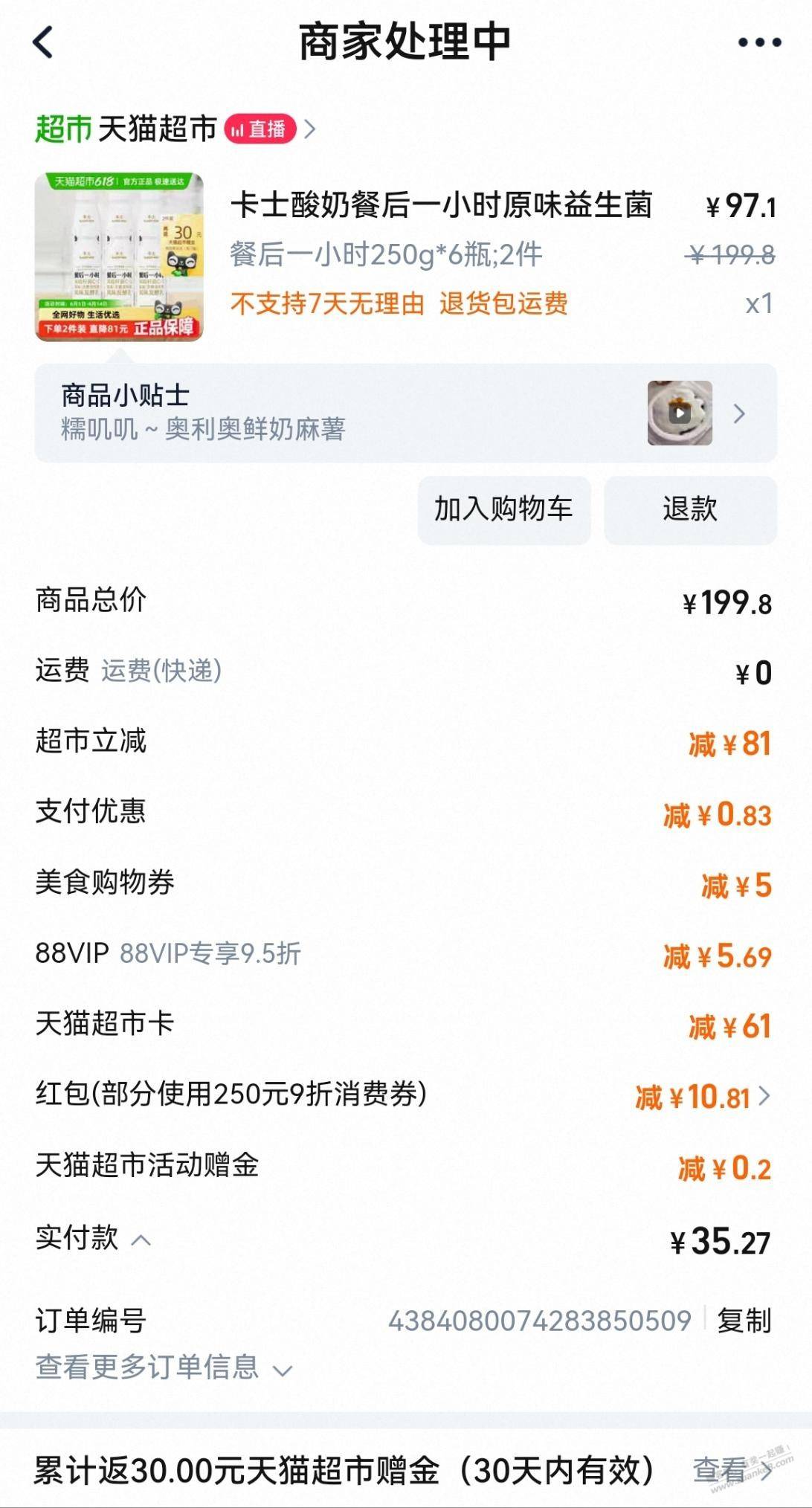Open the 卡士酸奶 product thumbnail
Viewport: 812px width, 1508px height.
(x=119, y=257)
